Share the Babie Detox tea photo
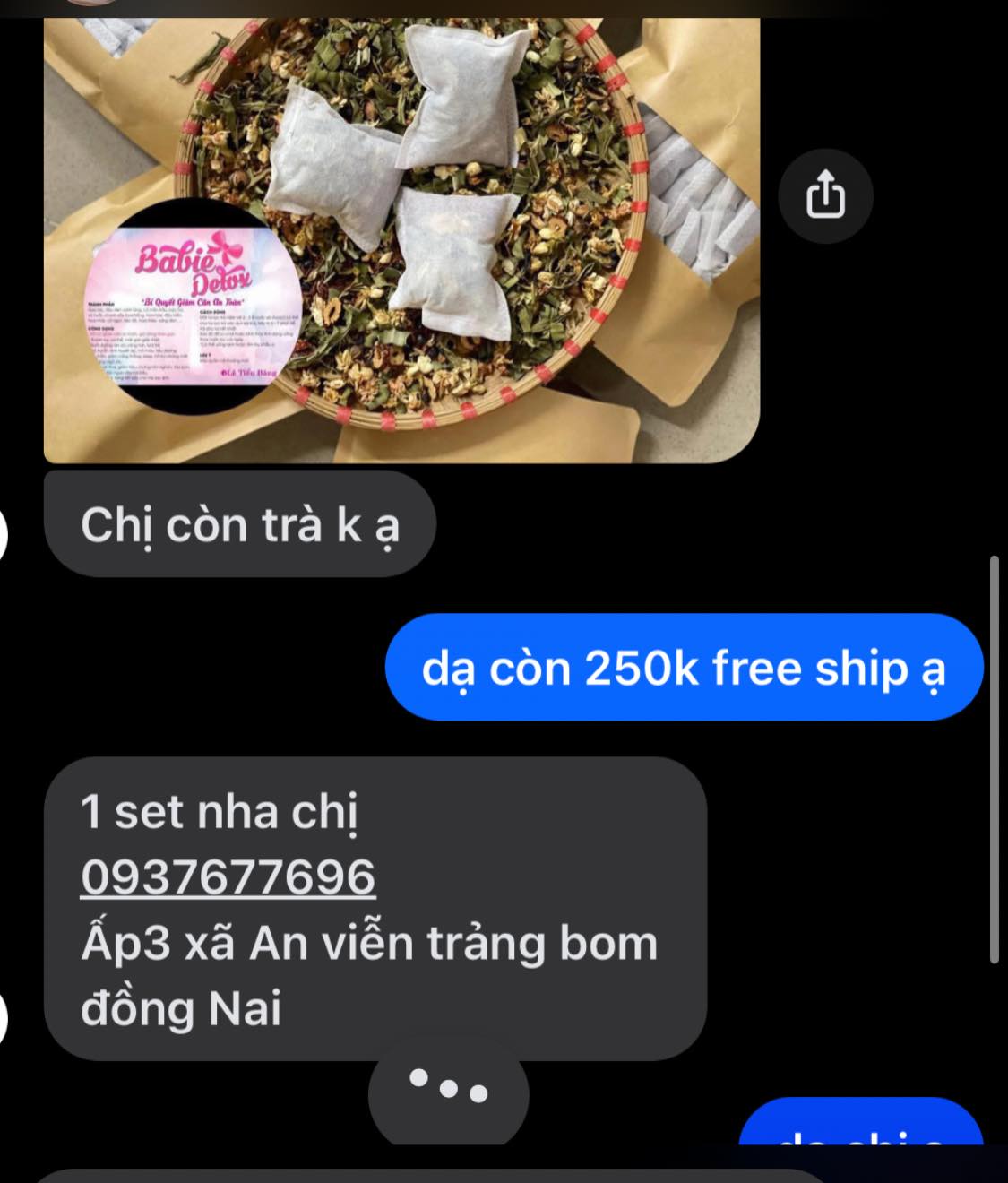 825,195
